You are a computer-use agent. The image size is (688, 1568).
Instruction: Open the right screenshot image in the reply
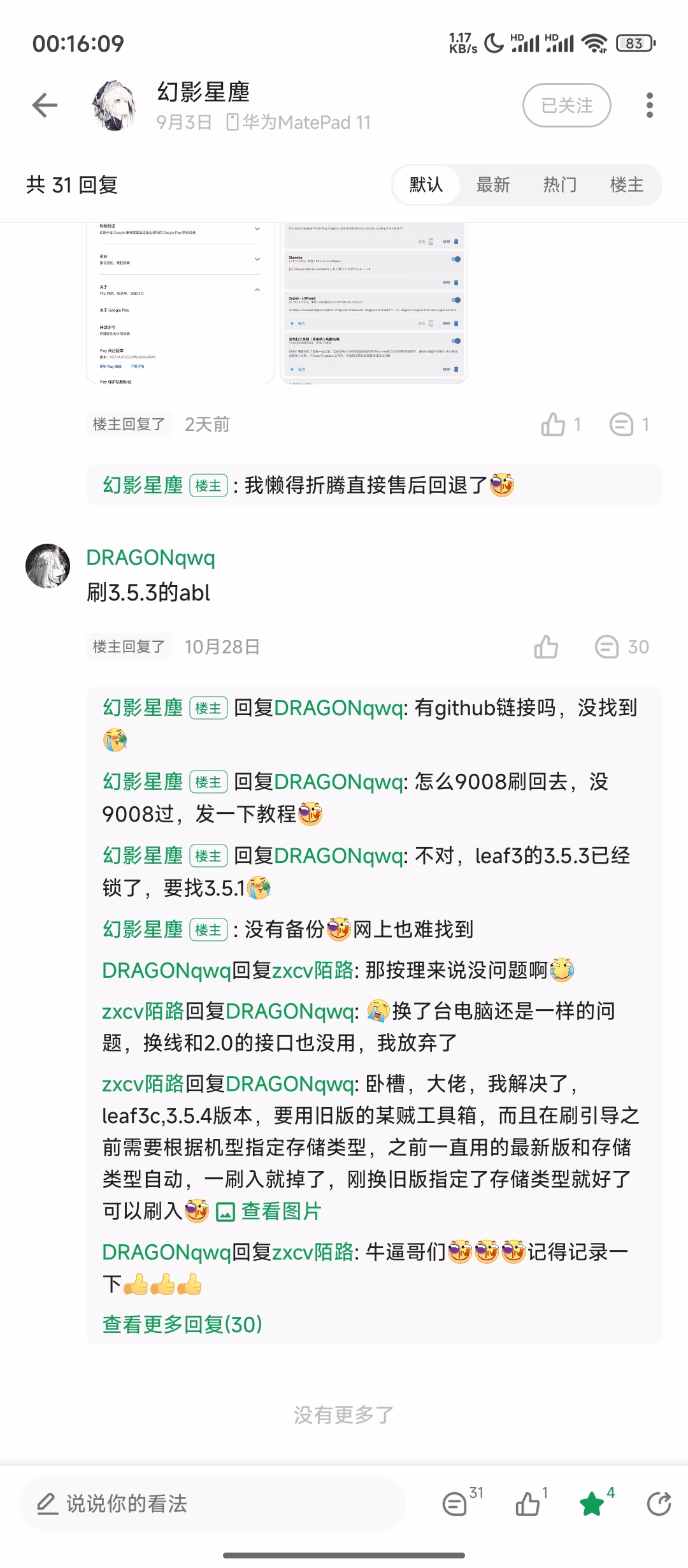click(374, 303)
